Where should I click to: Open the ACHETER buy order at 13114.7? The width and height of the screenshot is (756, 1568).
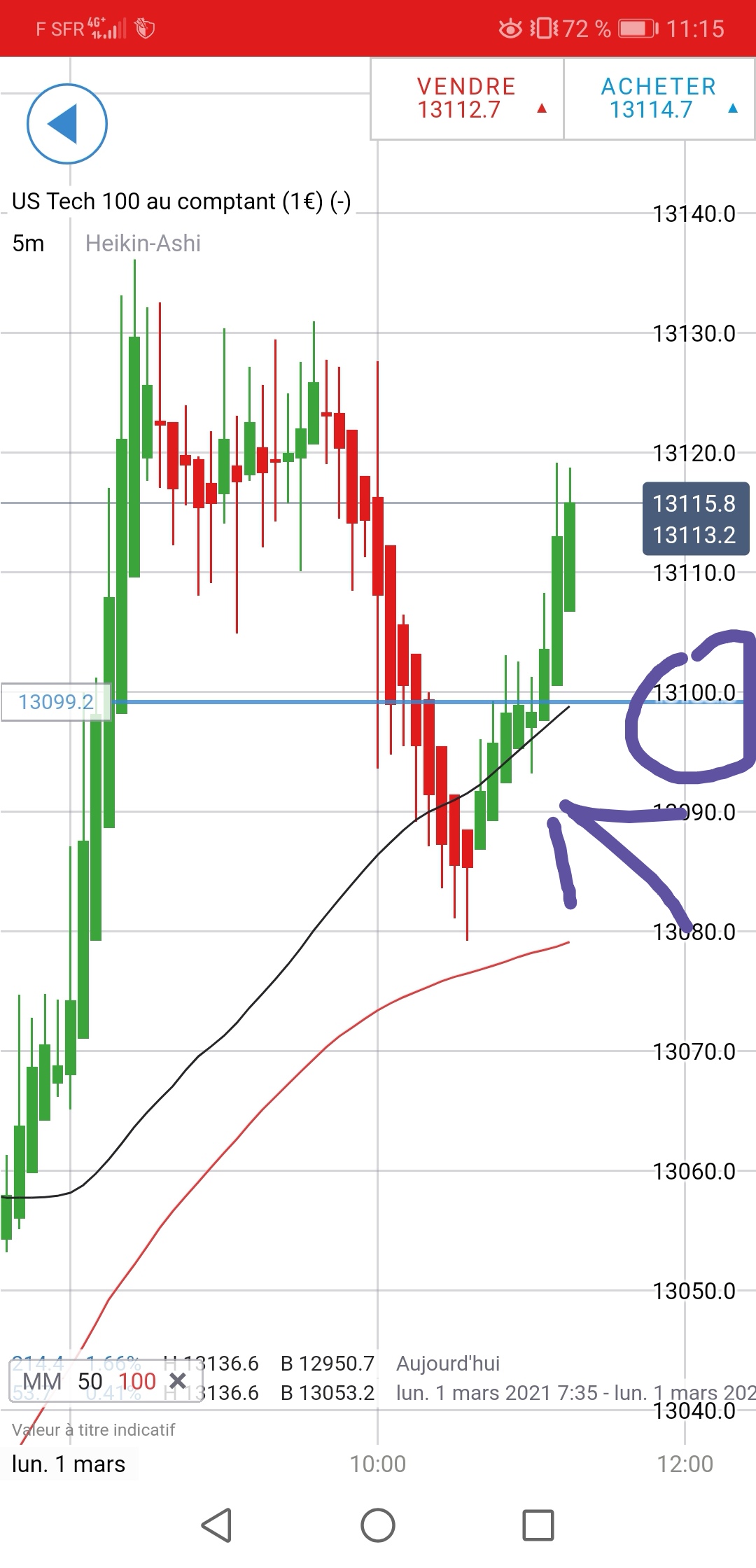659,99
